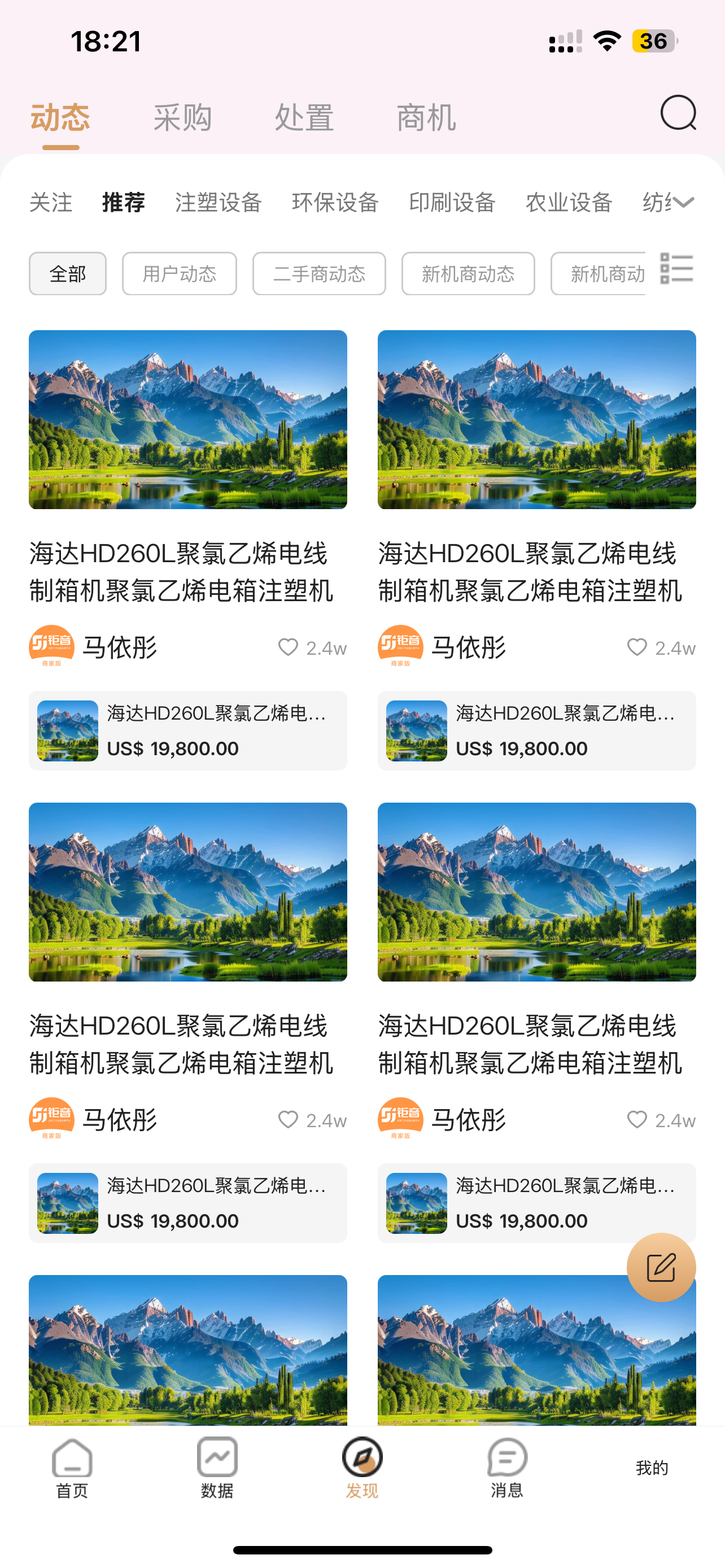This screenshot has height=1568, width=725.
Task: Select the 二手商动态 filter chip
Action: tap(319, 273)
